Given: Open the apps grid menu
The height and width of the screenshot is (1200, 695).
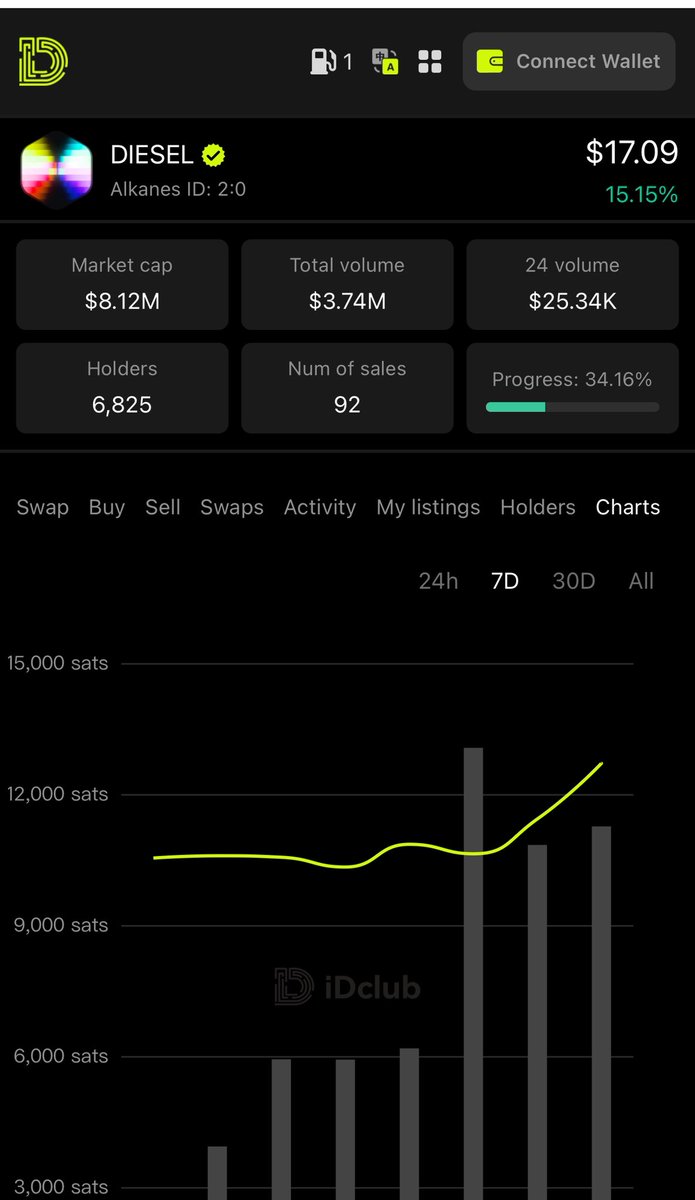Looking at the screenshot, I should [x=430, y=62].
